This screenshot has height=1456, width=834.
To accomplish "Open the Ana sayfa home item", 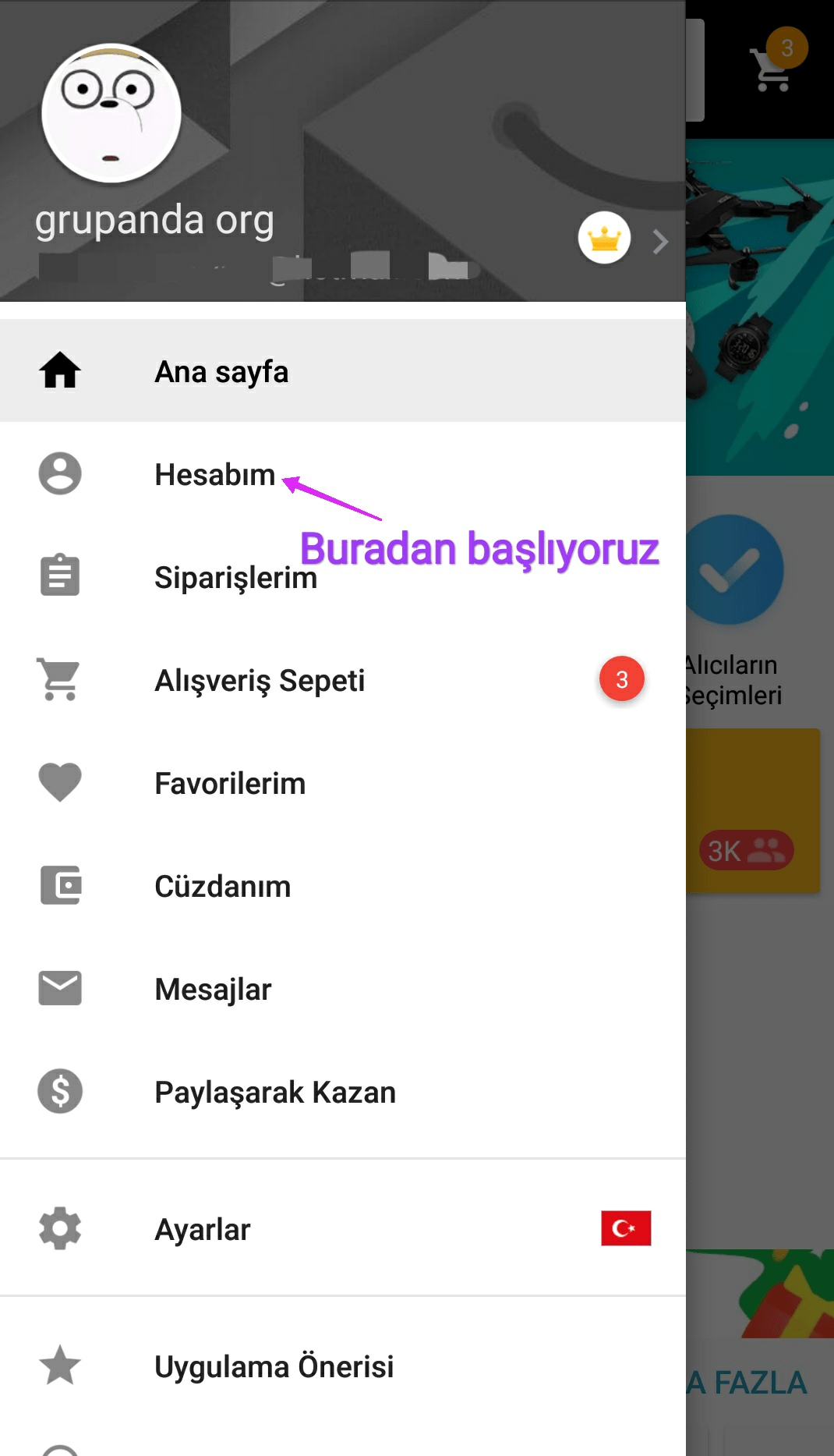I will point(222,371).
